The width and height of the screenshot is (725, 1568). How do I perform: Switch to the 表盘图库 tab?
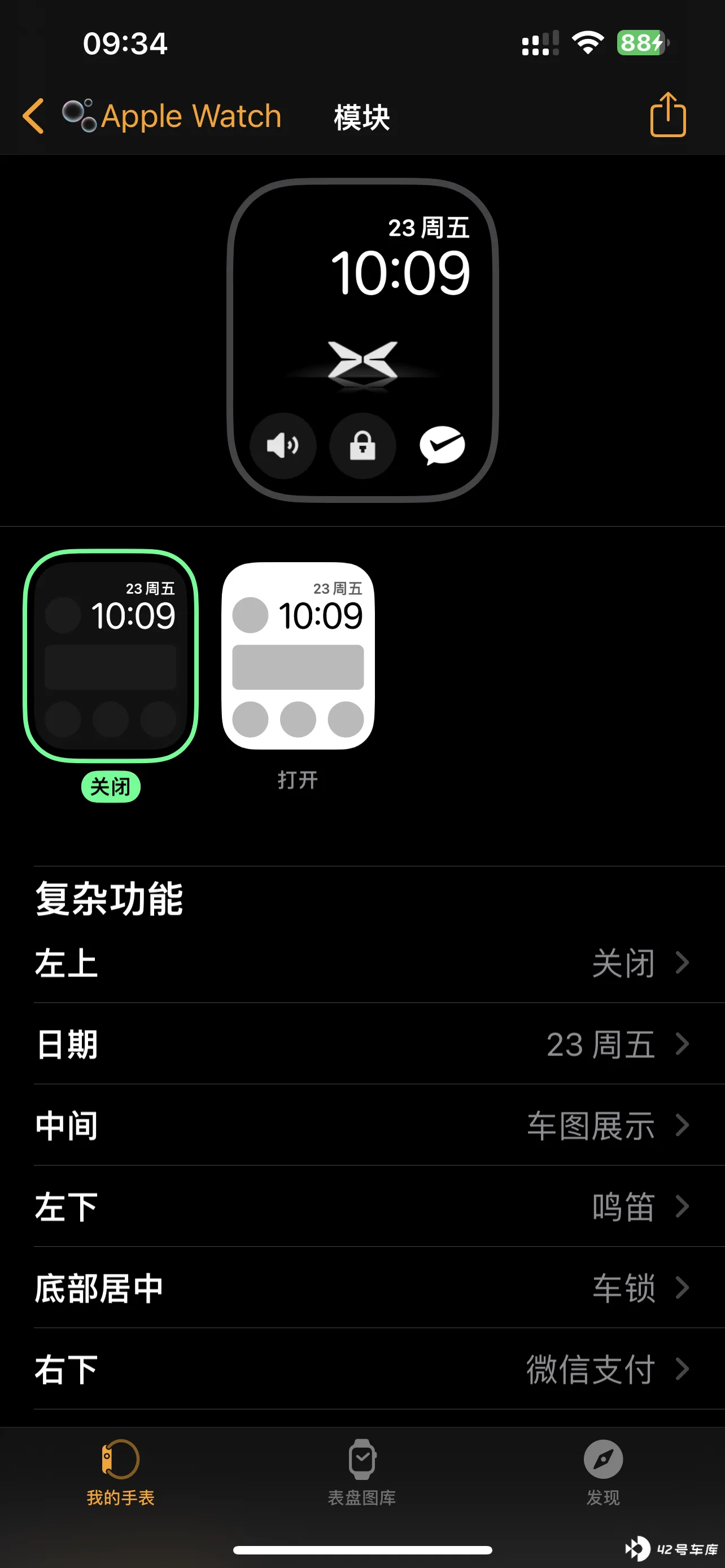click(362, 1470)
